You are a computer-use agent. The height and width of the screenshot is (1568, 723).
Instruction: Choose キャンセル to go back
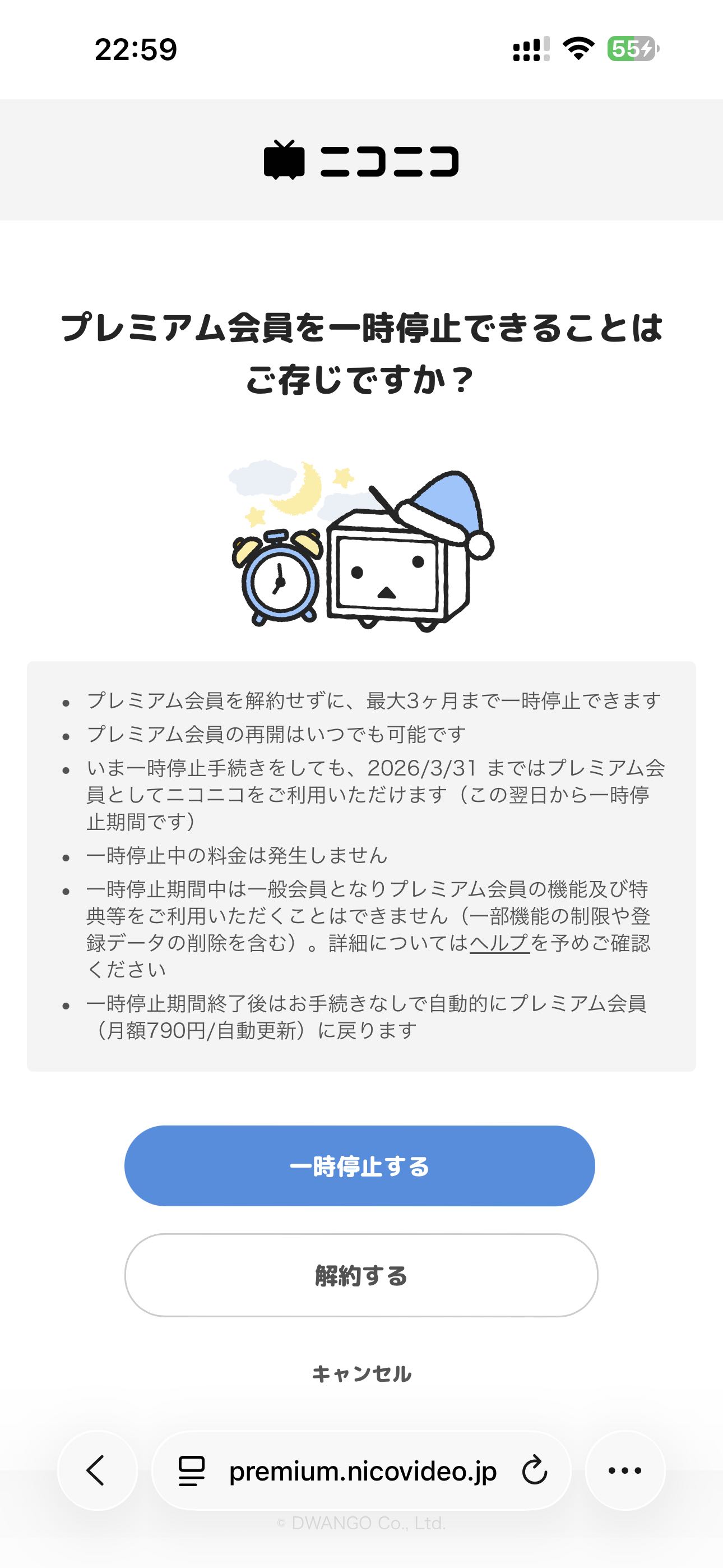361,1374
